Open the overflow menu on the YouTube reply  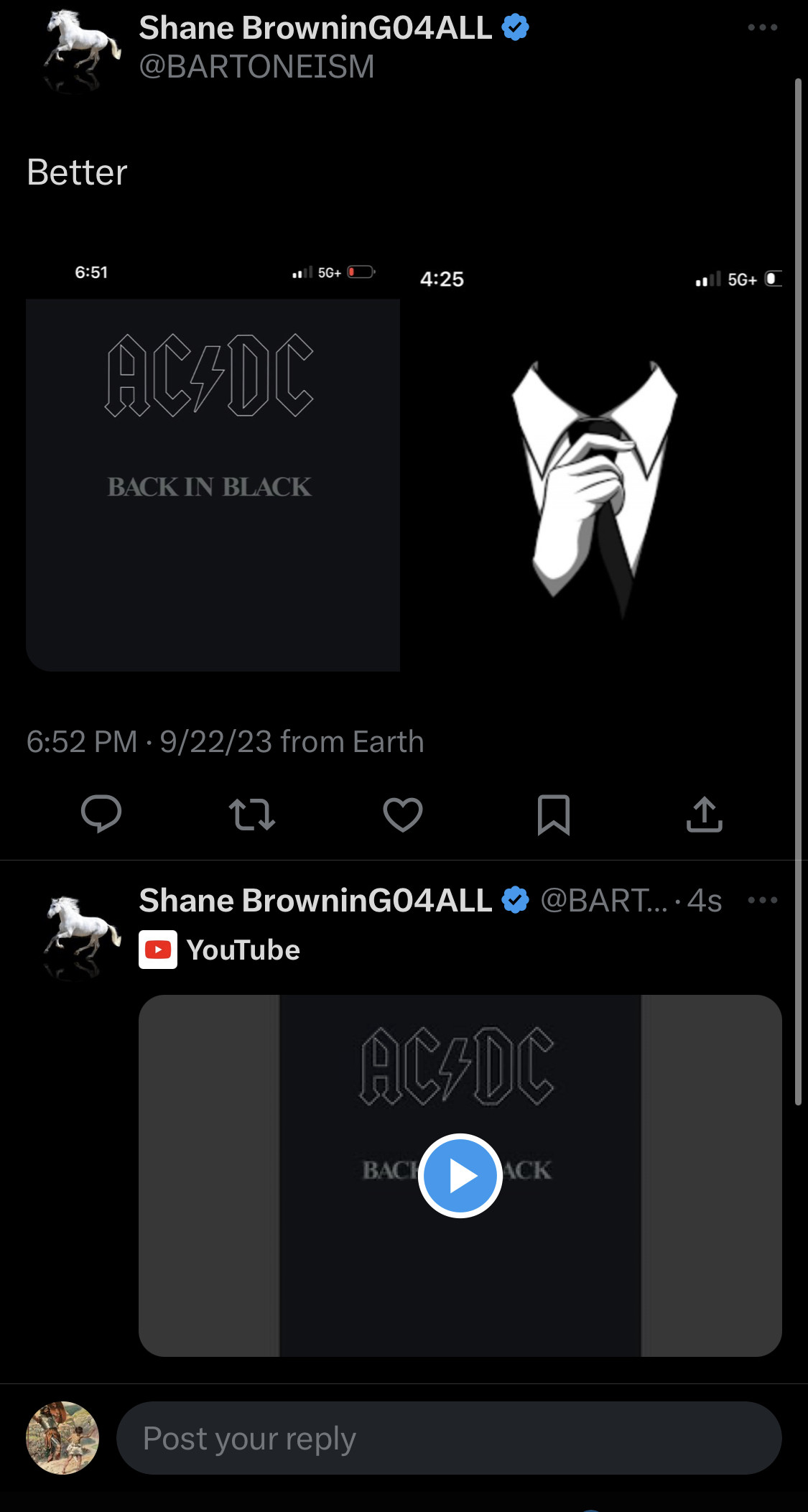762,900
